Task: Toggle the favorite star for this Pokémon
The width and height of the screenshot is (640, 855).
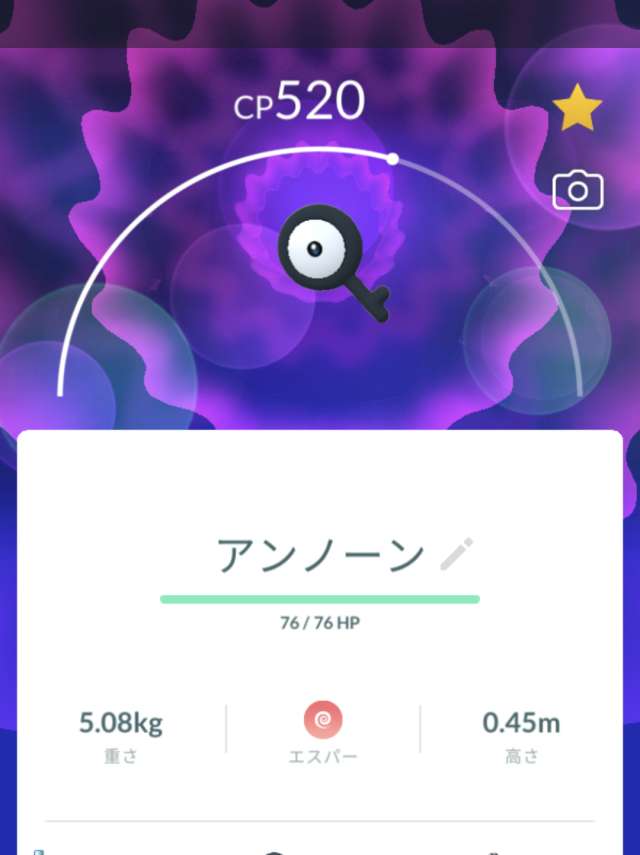Action: [578, 108]
